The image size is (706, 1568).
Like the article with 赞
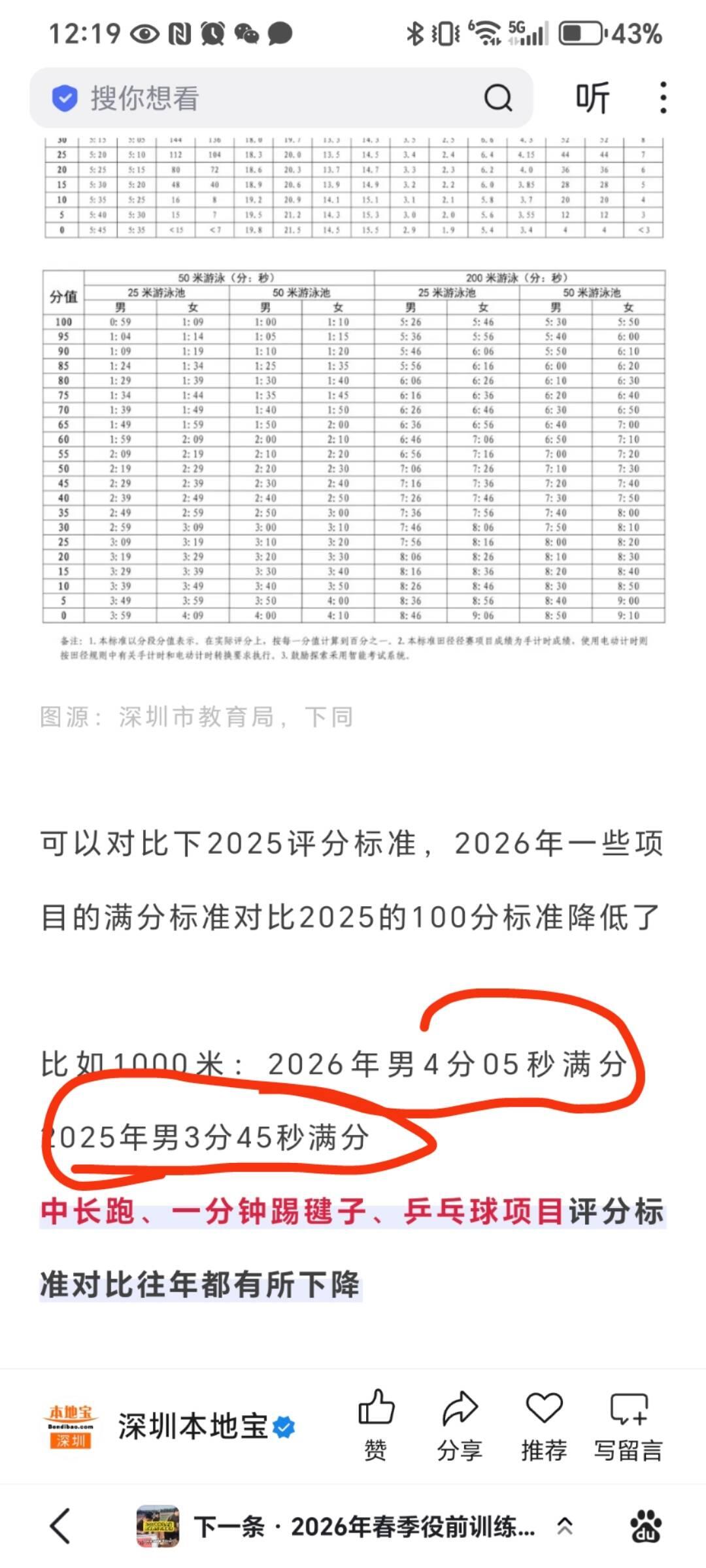[x=377, y=1426]
